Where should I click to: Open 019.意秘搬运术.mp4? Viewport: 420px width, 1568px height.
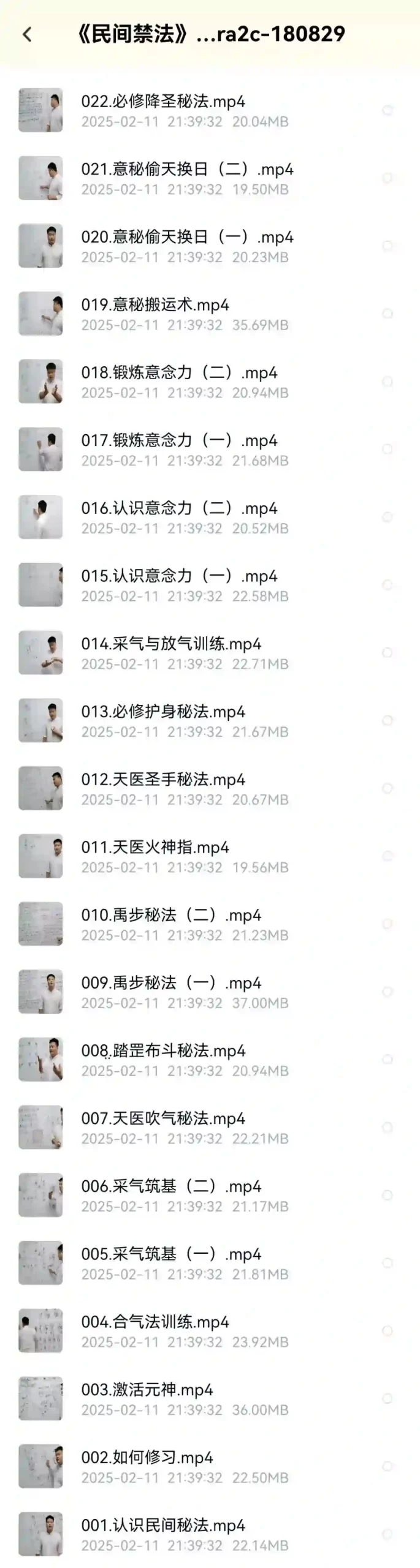pyautogui.click(x=210, y=314)
